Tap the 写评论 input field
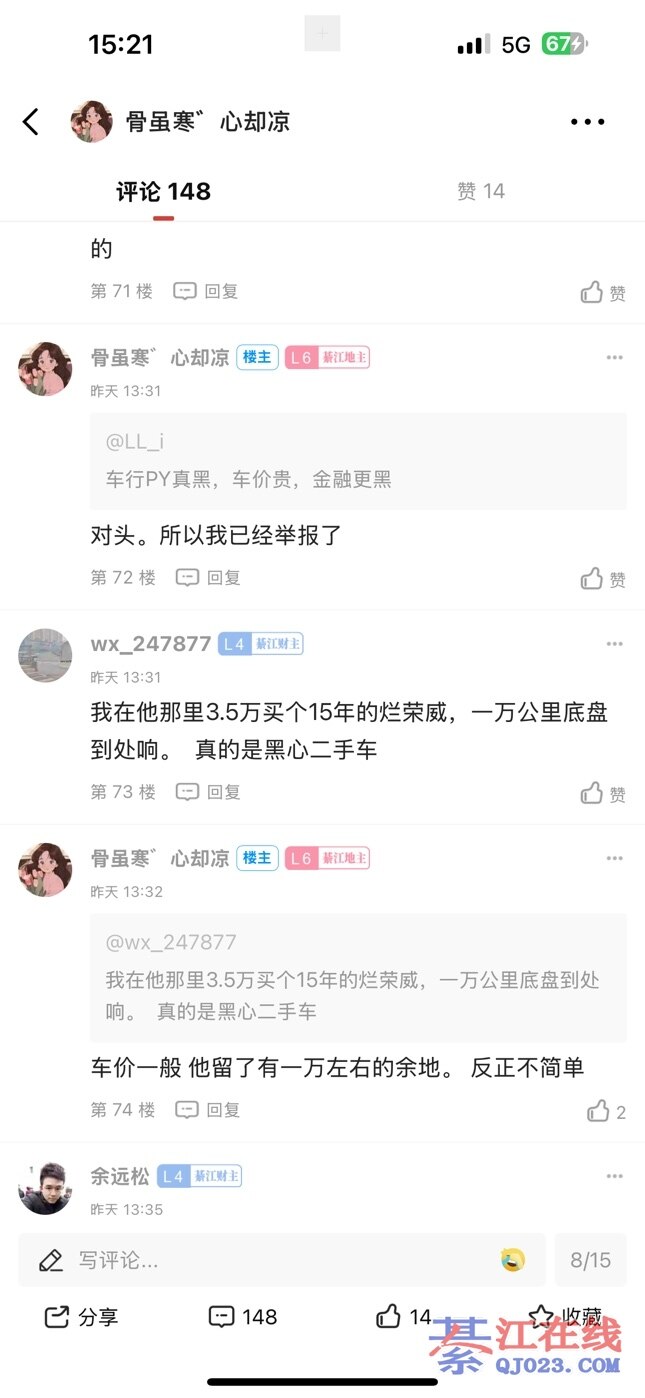This screenshot has height=1398, width=645. click(x=260, y=1260)
